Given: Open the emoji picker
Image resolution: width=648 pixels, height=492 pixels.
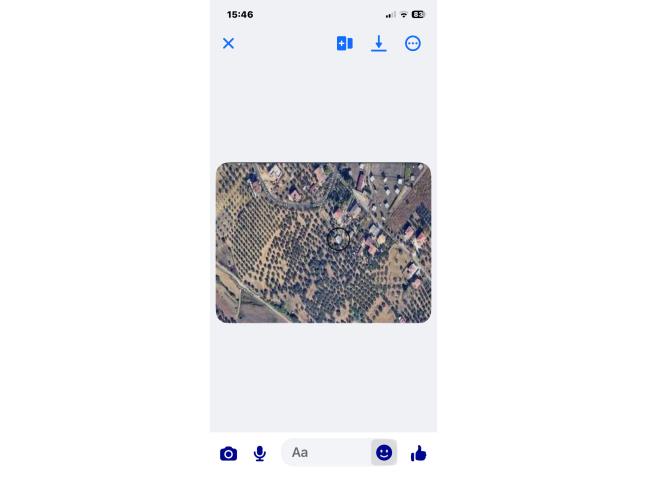Looking at the screenshot, I should (x=384, y=453).
